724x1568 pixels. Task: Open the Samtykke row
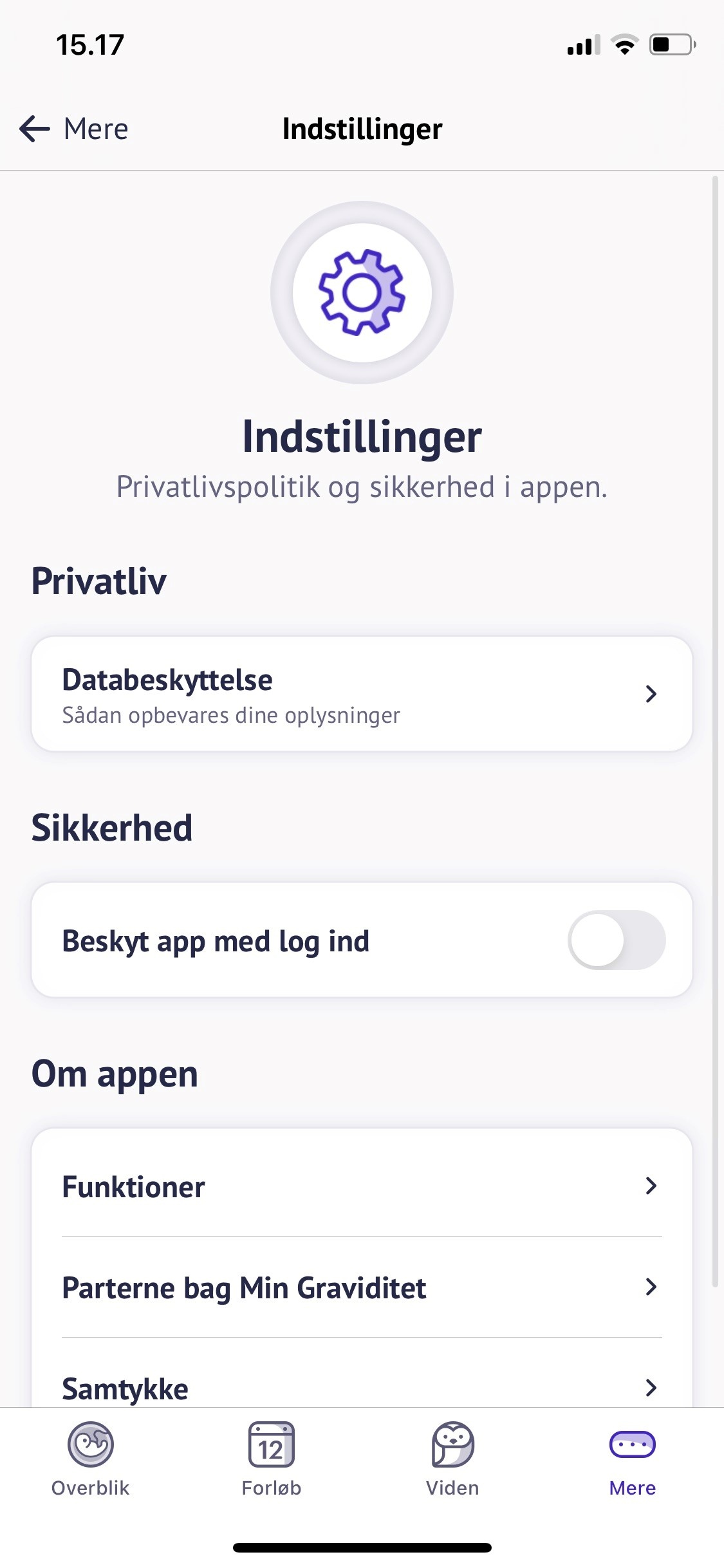362,1387
